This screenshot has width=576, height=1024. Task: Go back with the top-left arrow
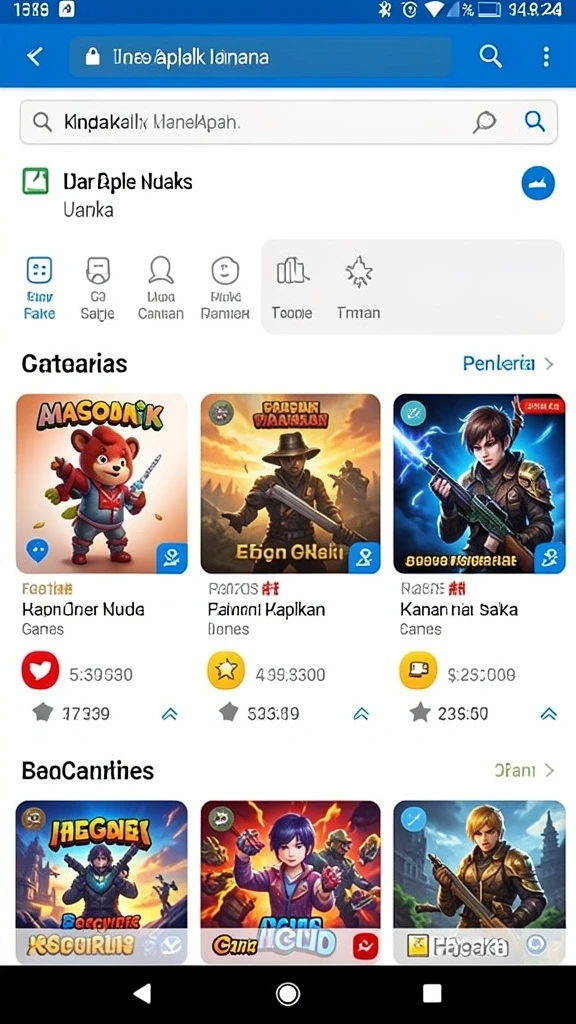coord(35,57)
